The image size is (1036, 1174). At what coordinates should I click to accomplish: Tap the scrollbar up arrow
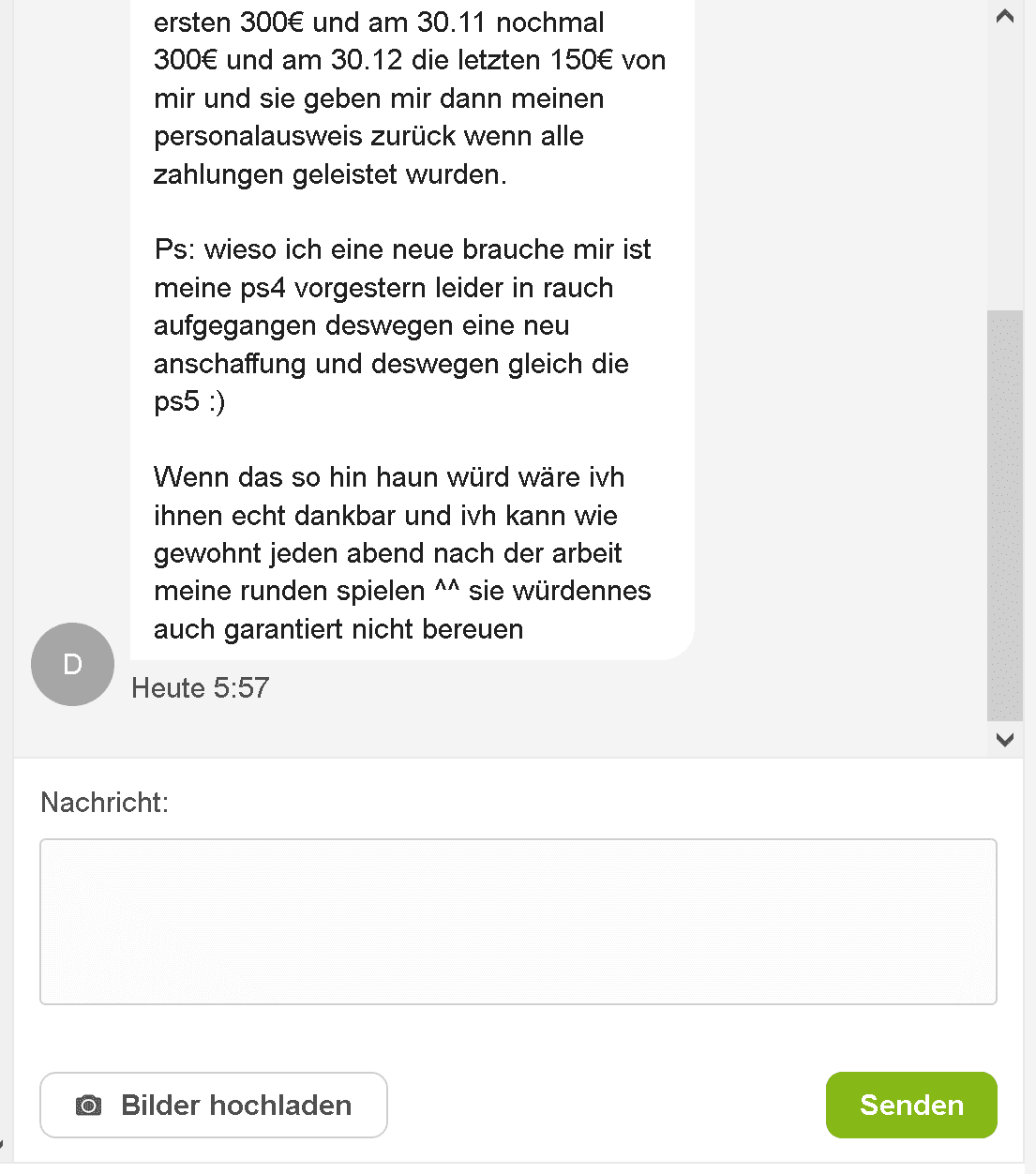tap(1004, 16)
